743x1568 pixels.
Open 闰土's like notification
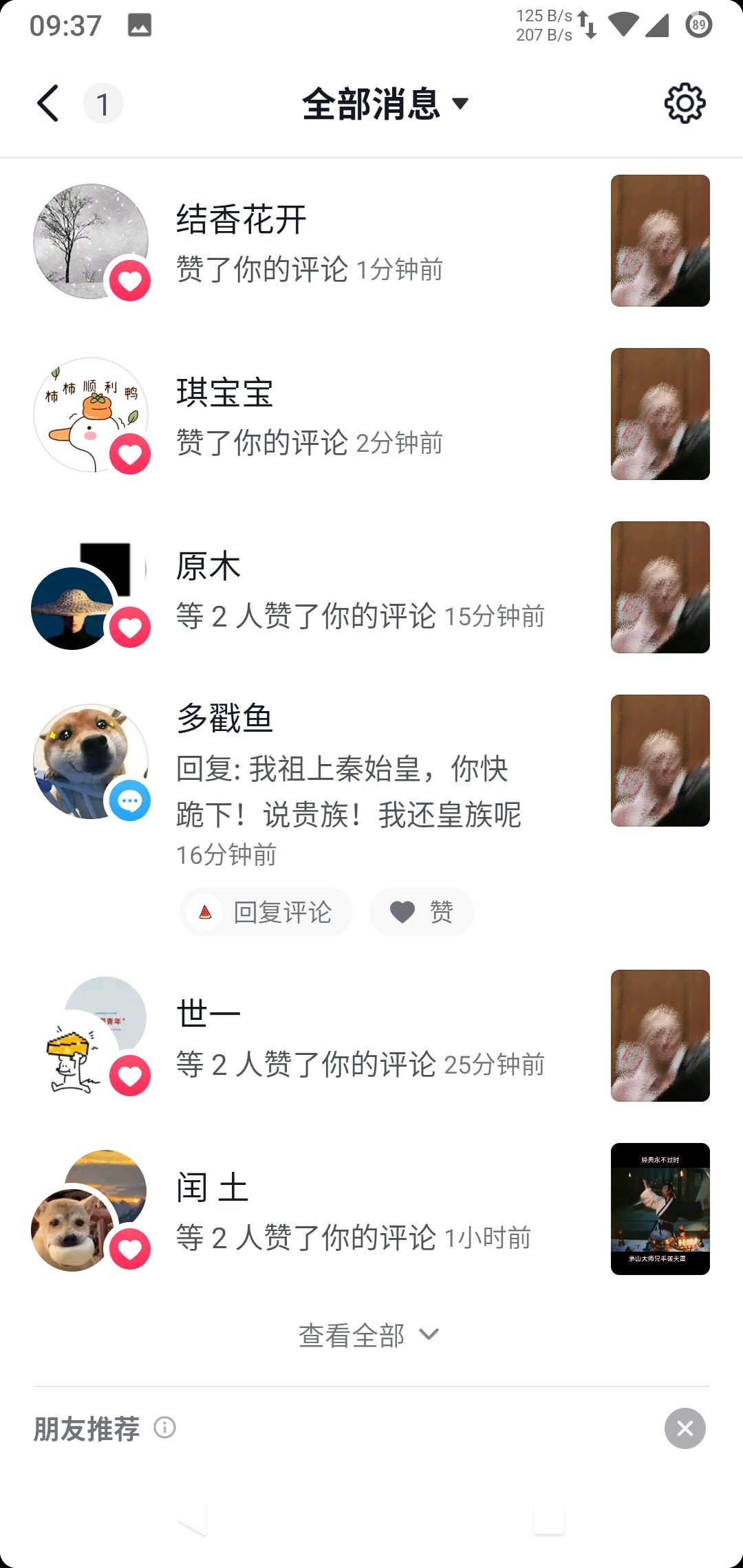click(x=352, y=1212)
